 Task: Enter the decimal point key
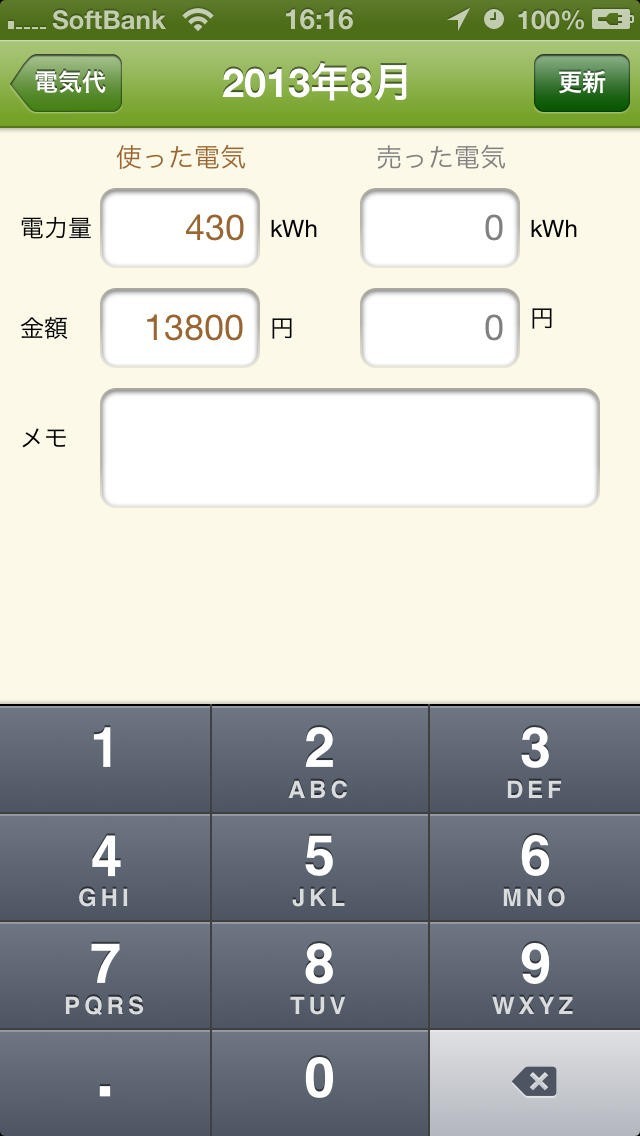[105, 1083]
